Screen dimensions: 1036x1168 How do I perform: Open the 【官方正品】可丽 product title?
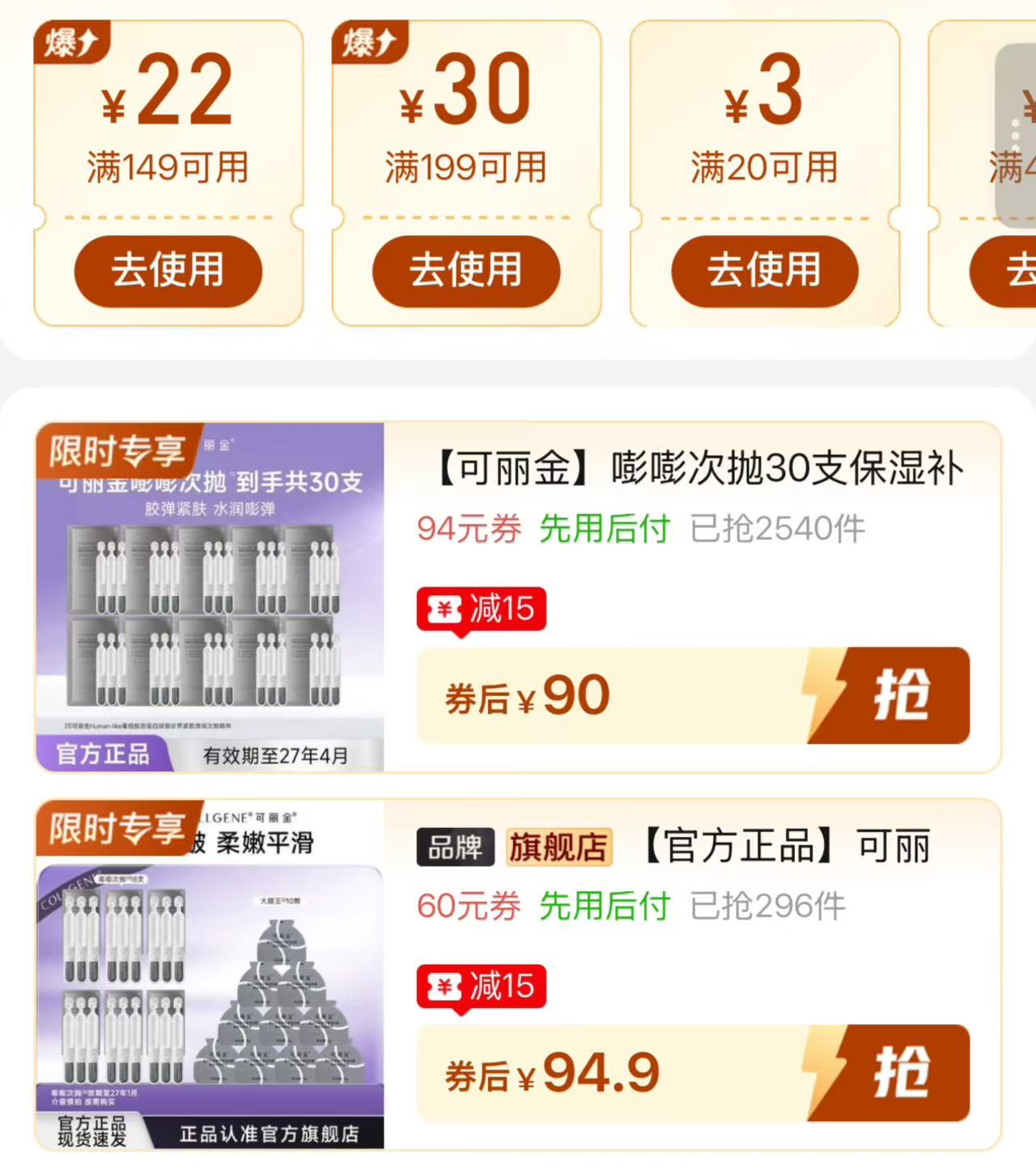point(787,847)
